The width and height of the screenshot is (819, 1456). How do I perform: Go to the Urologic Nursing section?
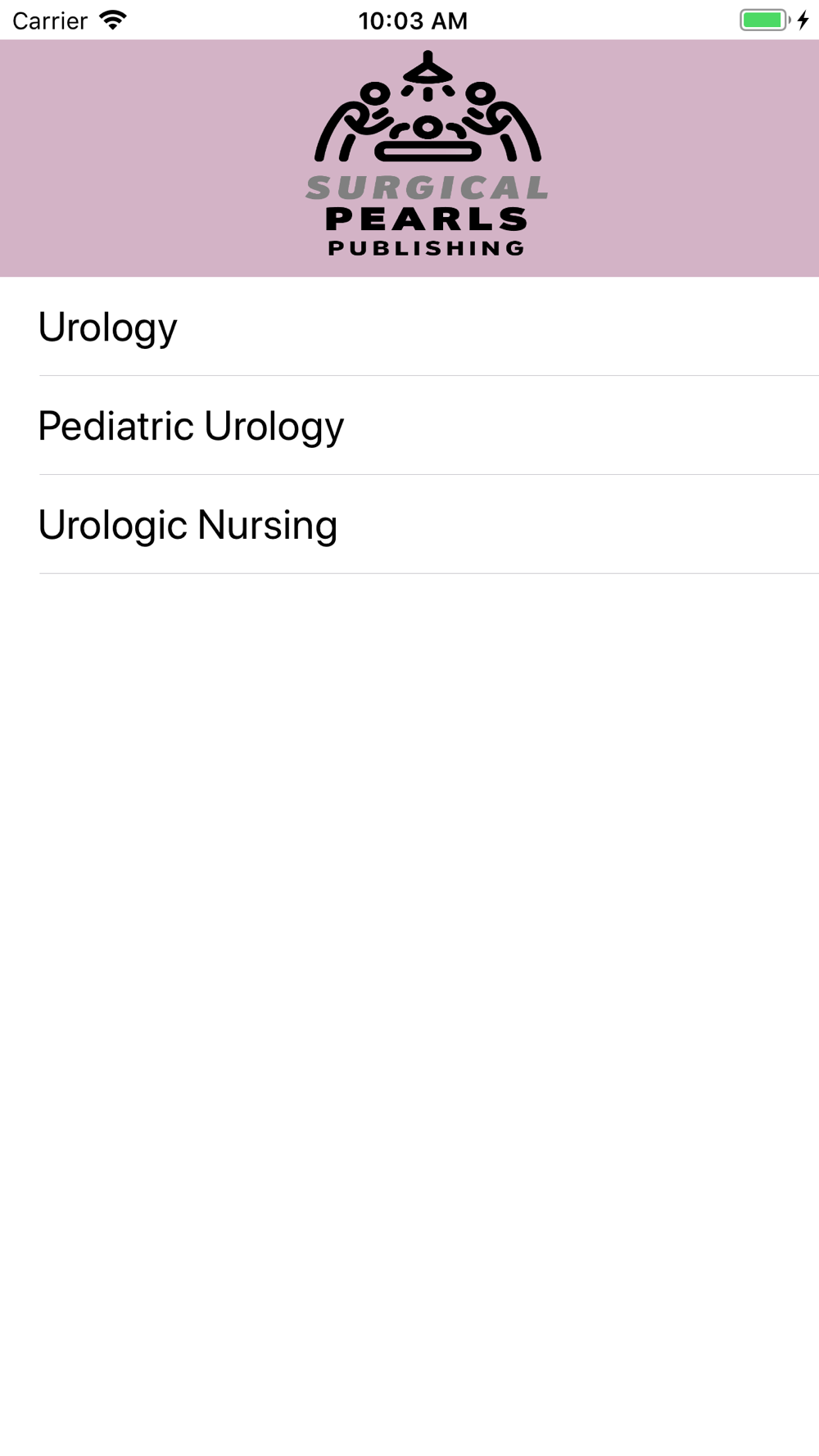click(x=409, y=525)
